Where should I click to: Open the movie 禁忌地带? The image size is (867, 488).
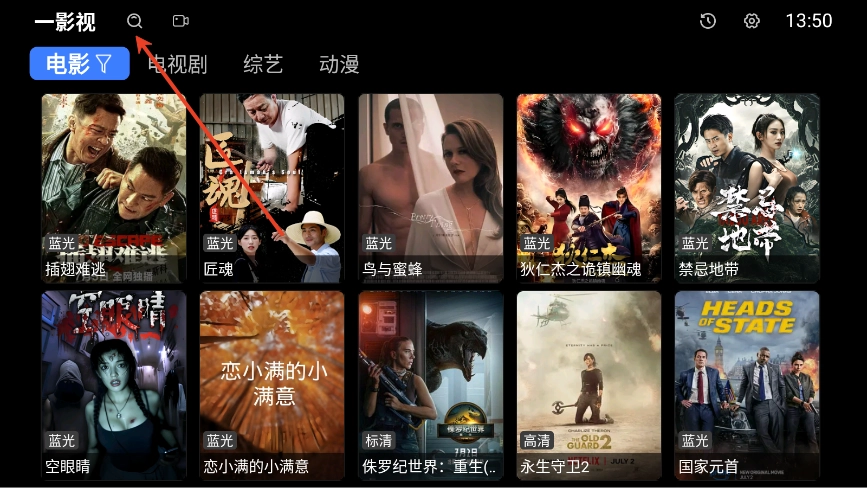746,188
